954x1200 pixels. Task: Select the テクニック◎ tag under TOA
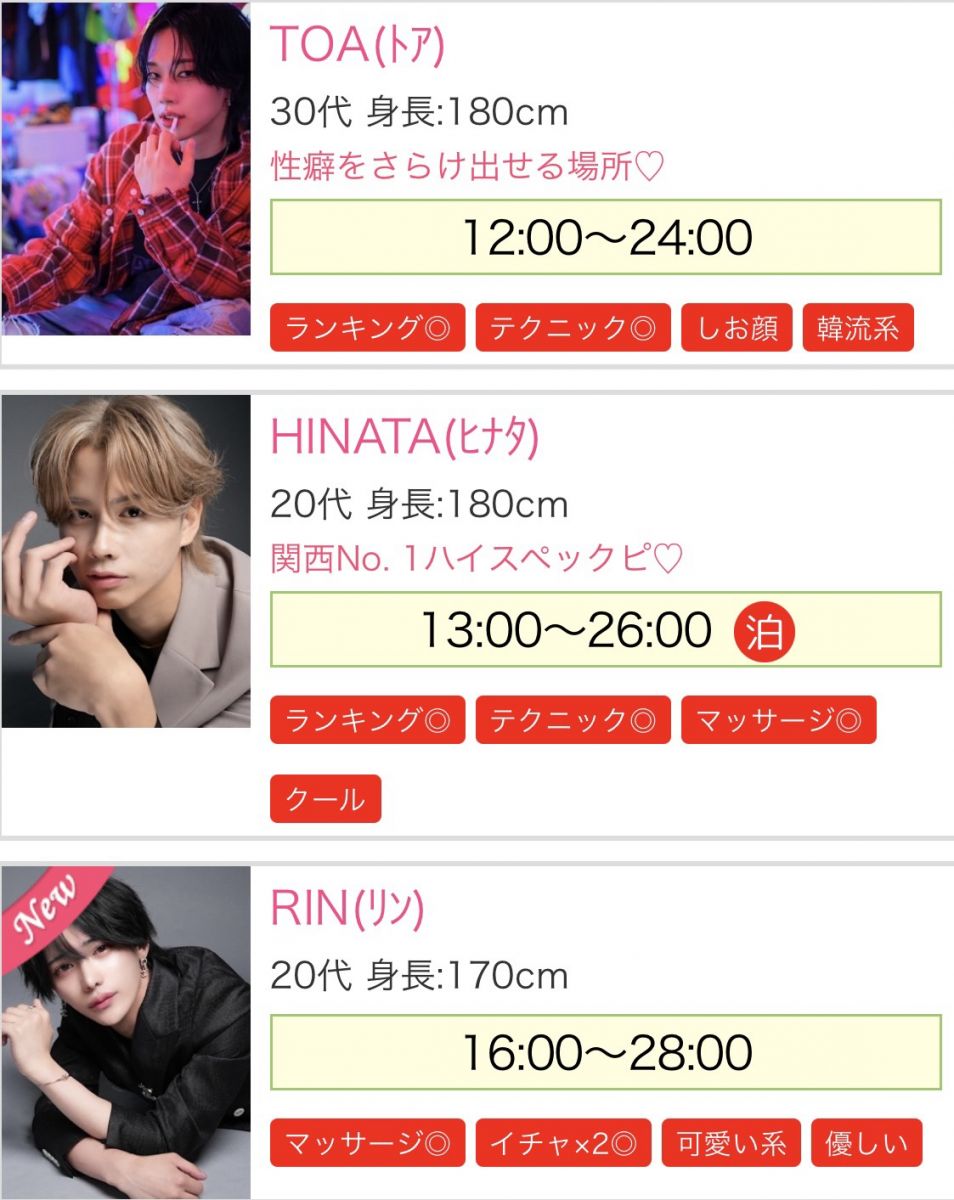[573, 328]
